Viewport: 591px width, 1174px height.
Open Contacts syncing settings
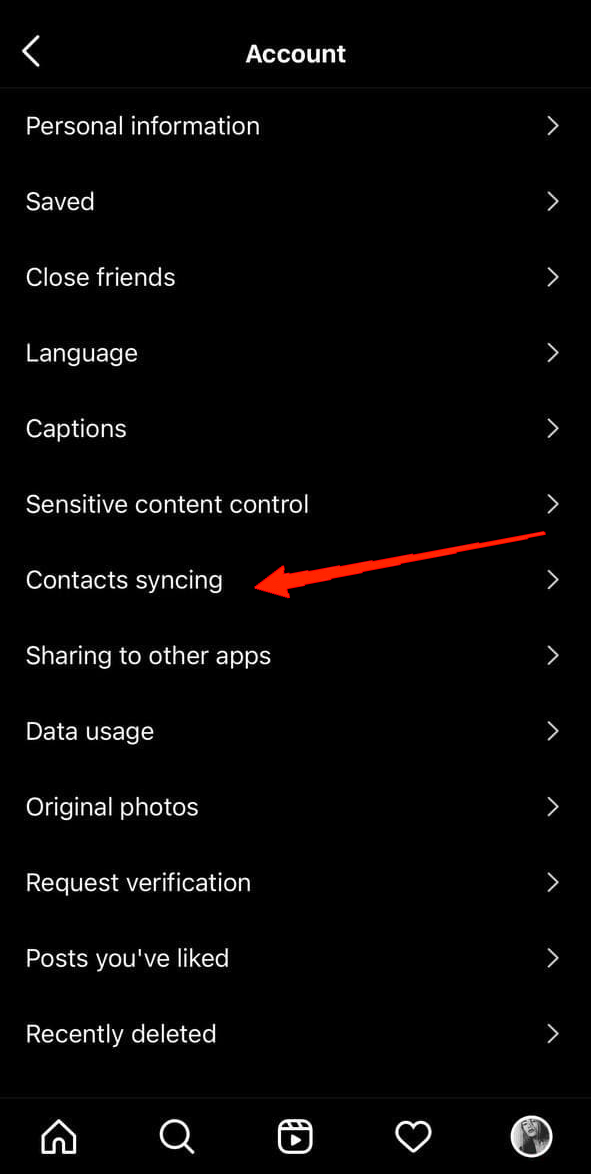click(x=295, y=580)
